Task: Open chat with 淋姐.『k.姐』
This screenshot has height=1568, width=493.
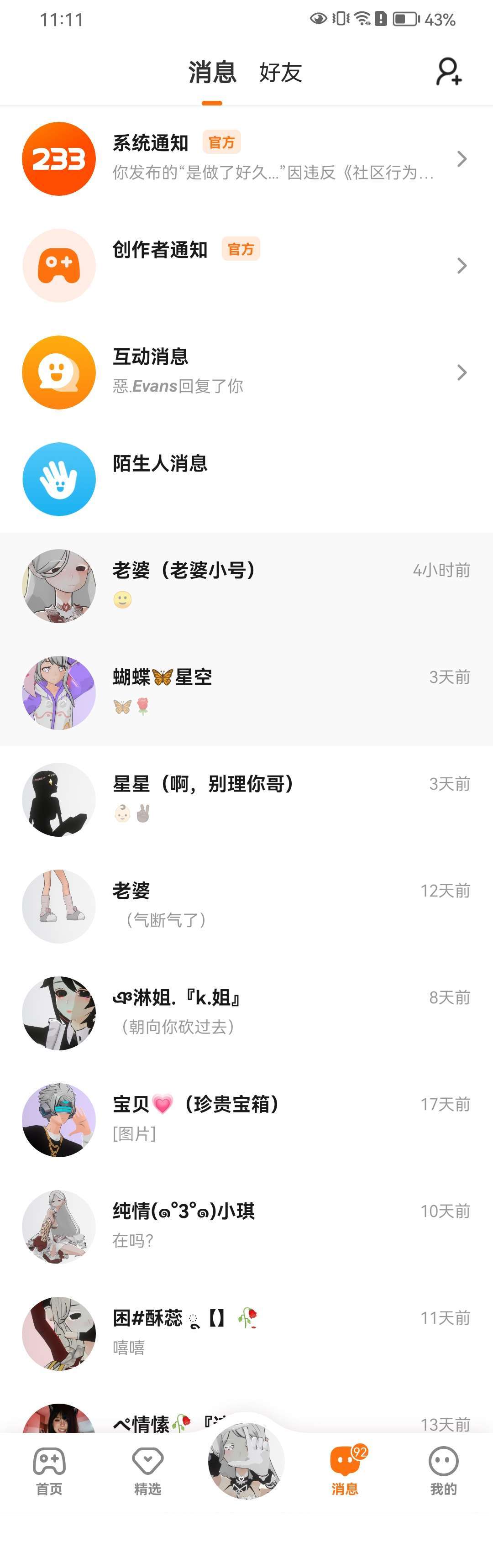Action: 246,1013
